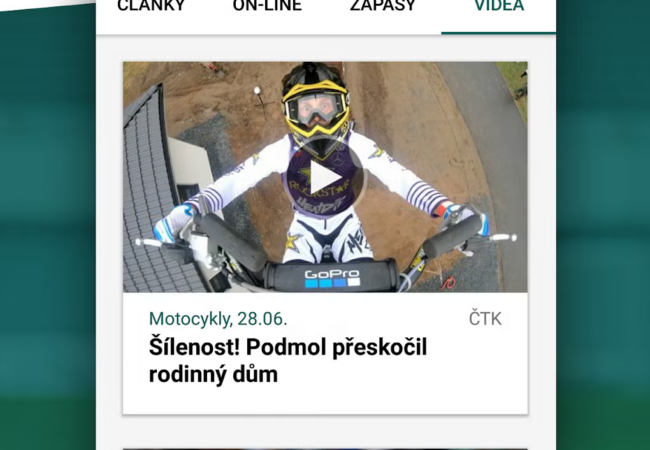This screenshot has width=650, height=450.
Task: Switch to the On-line tab
Action: click(x=267, y=8)
